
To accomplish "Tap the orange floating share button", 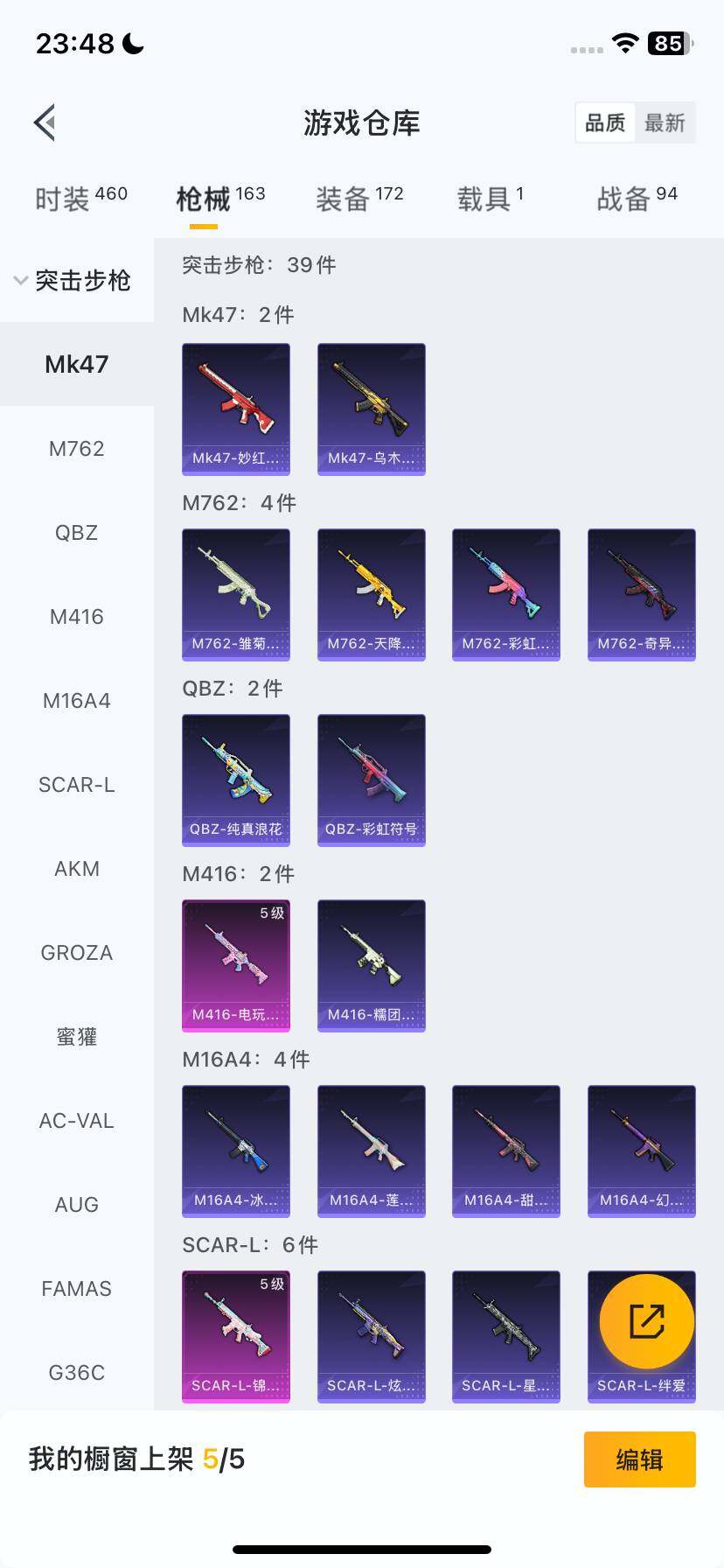I will tap(647, 1321).
